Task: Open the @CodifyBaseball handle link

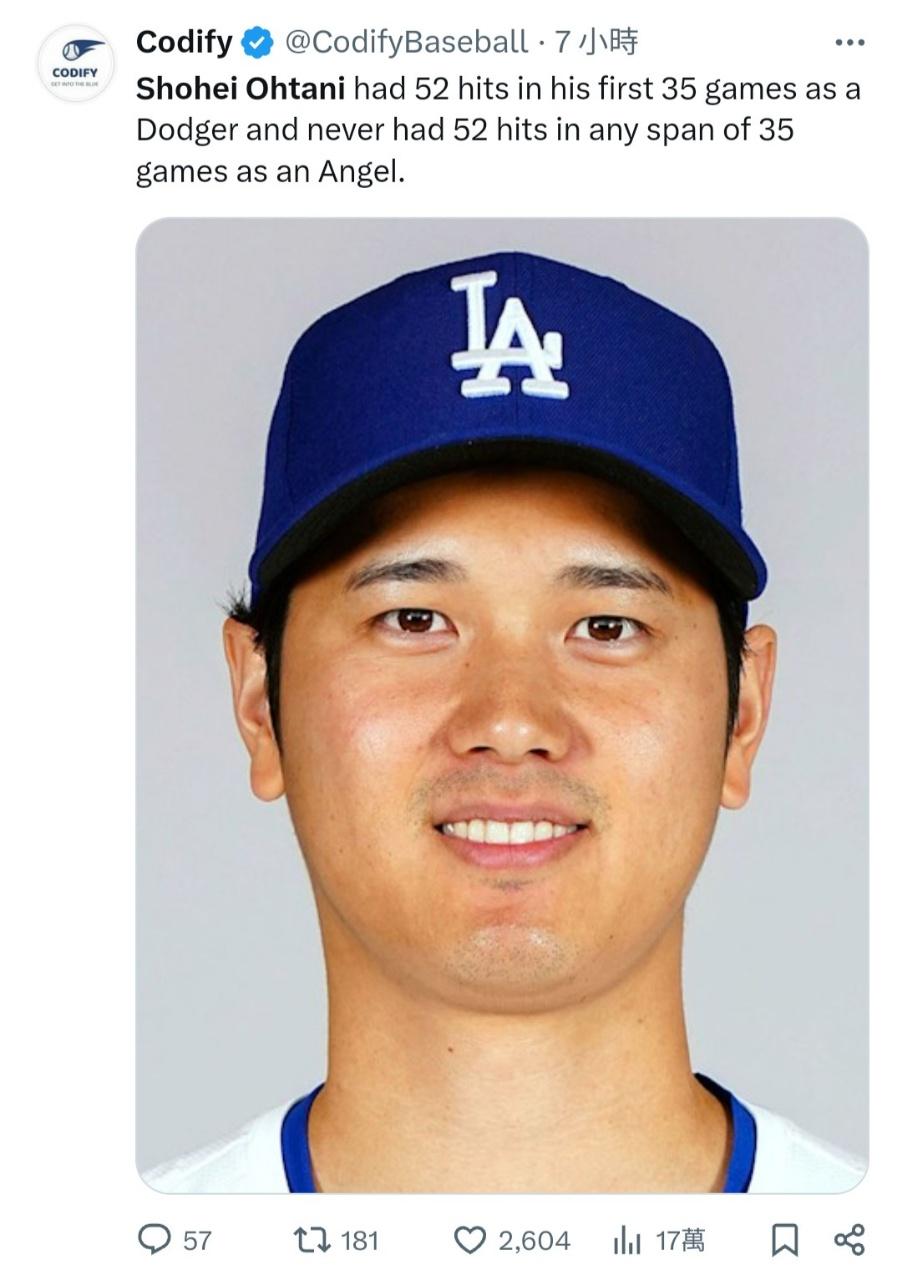Action: [x=405, y=42]
